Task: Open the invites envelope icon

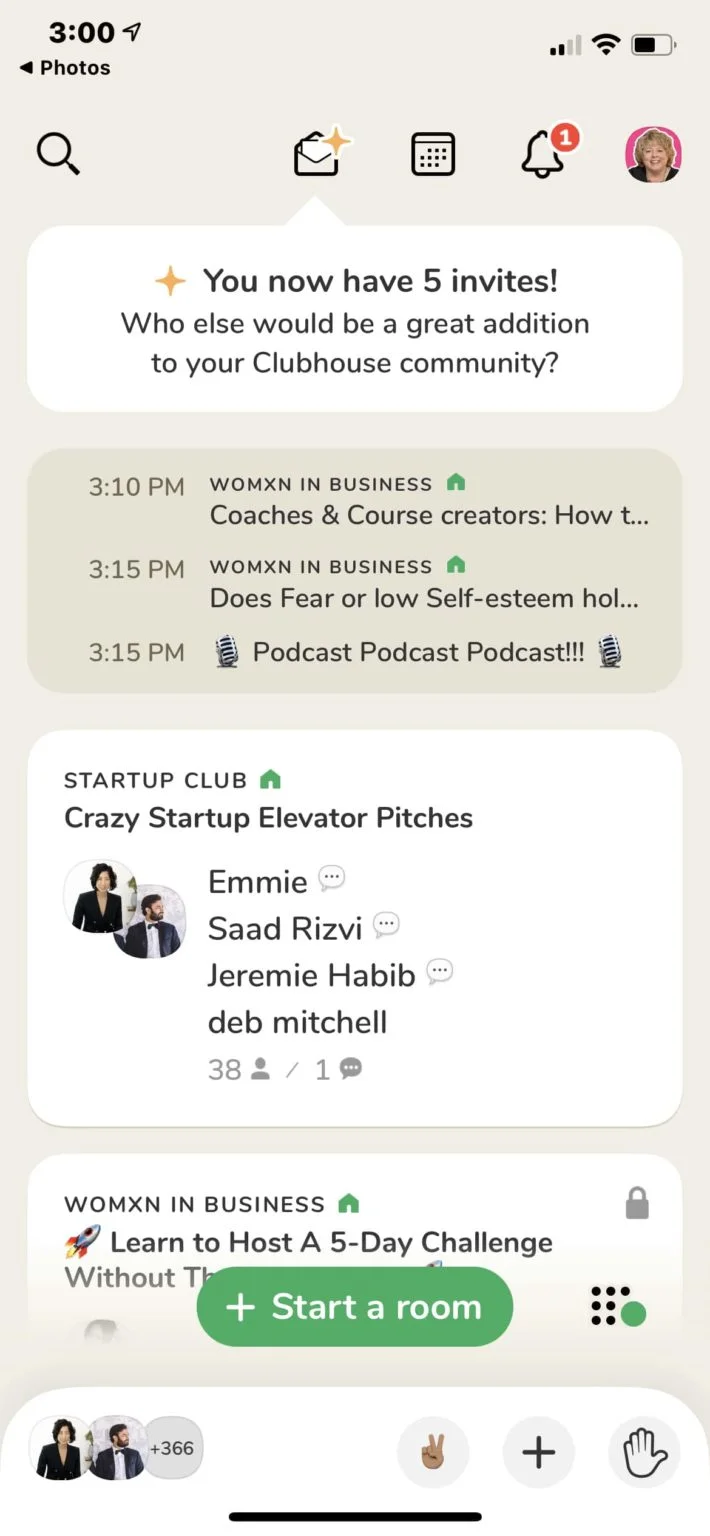Action: (x=320, y=155)
